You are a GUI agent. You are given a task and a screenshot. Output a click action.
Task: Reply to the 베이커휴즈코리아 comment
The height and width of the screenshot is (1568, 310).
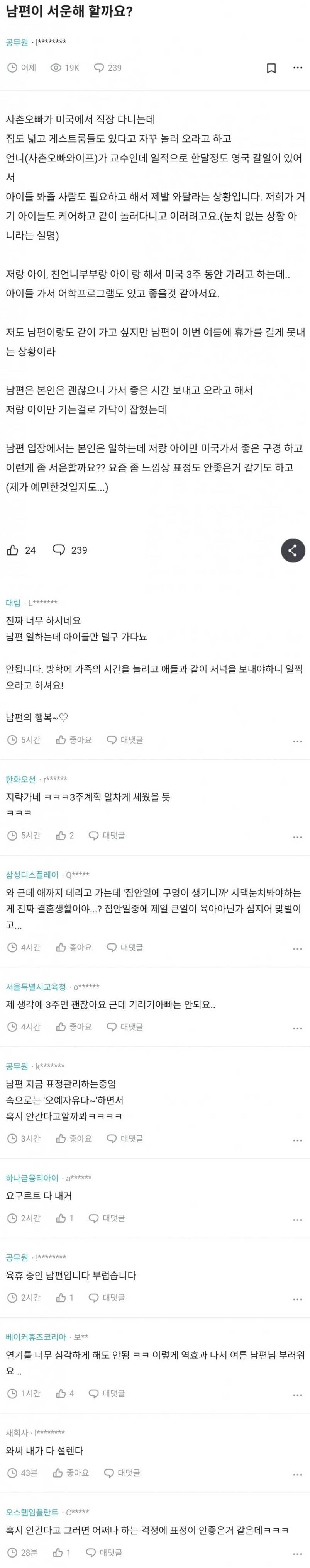[x=107, y=1393]
